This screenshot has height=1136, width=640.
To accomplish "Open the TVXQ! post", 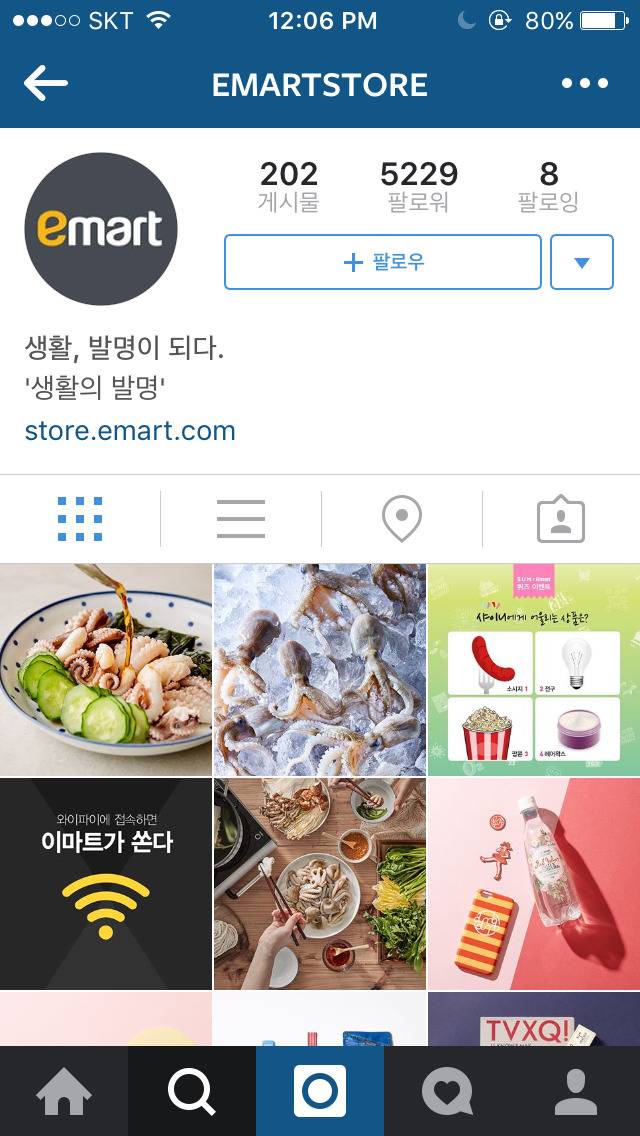I will click(x=534, y=1020).
